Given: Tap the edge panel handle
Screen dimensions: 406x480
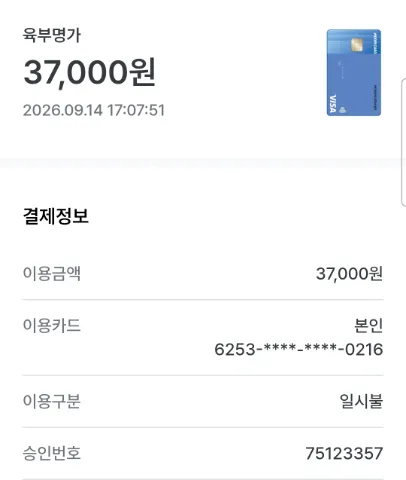Looking at the screenshot, I should 403,142.
